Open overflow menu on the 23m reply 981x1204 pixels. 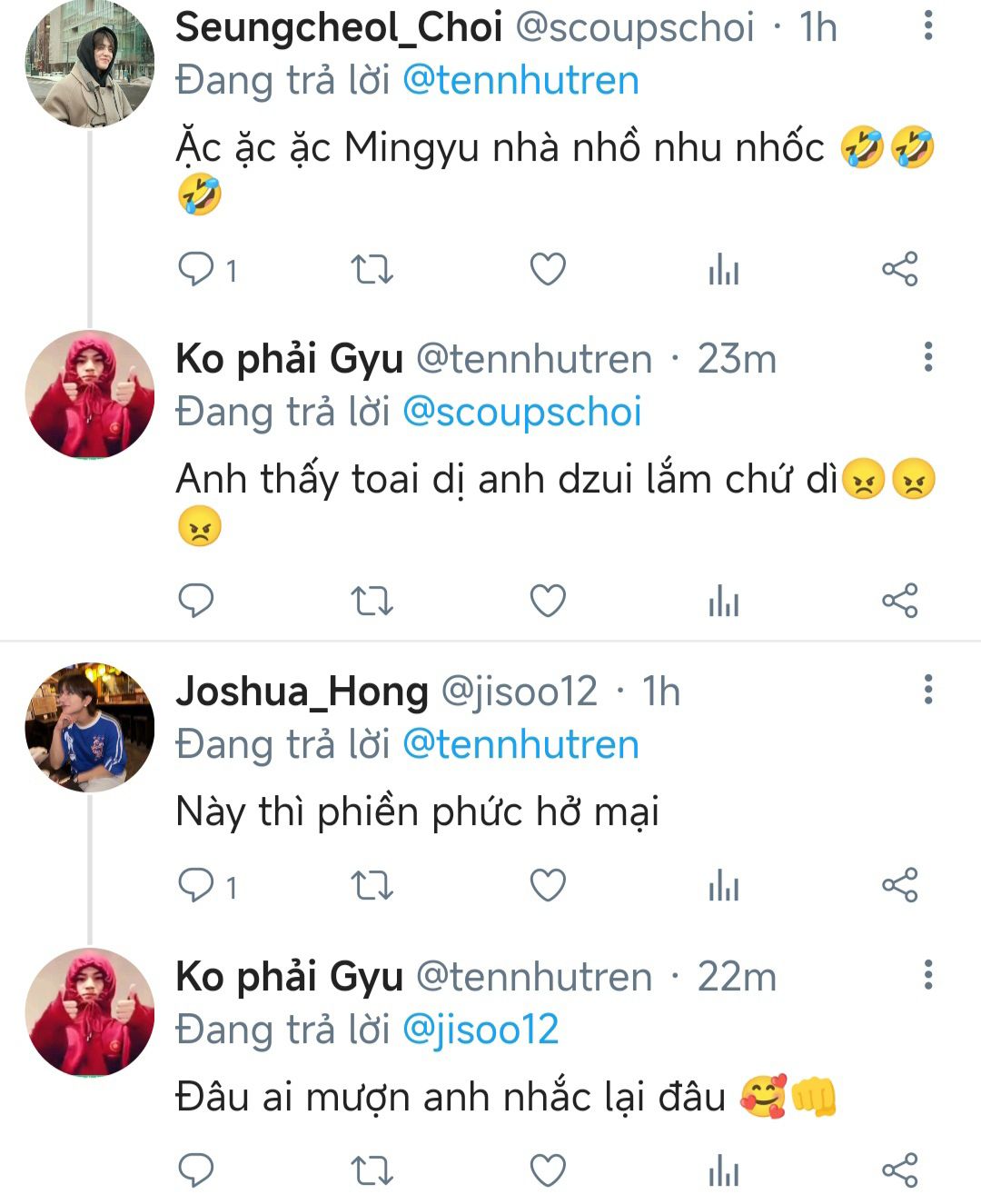[x=927, y=358]
